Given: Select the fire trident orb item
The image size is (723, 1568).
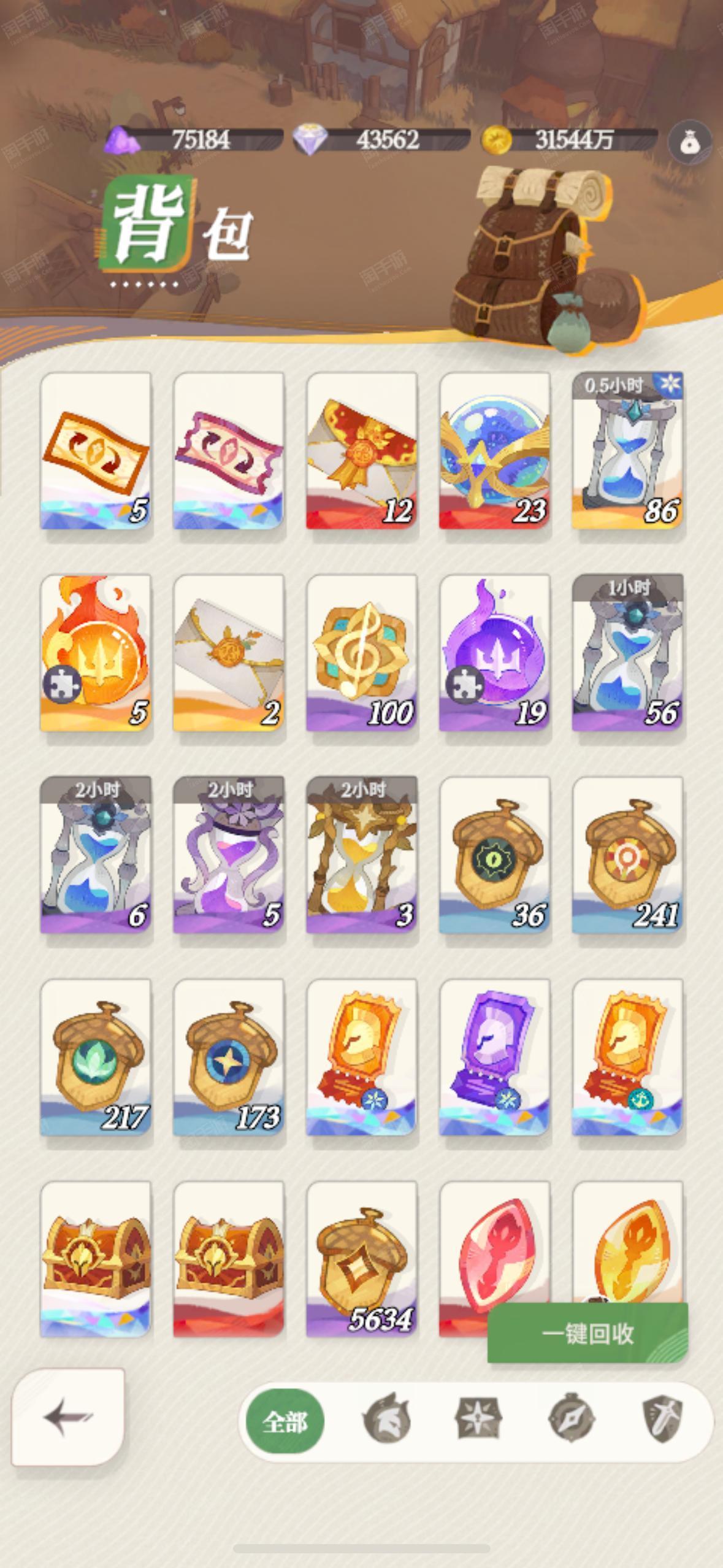Looking at the screenshot, I should 95,653.
